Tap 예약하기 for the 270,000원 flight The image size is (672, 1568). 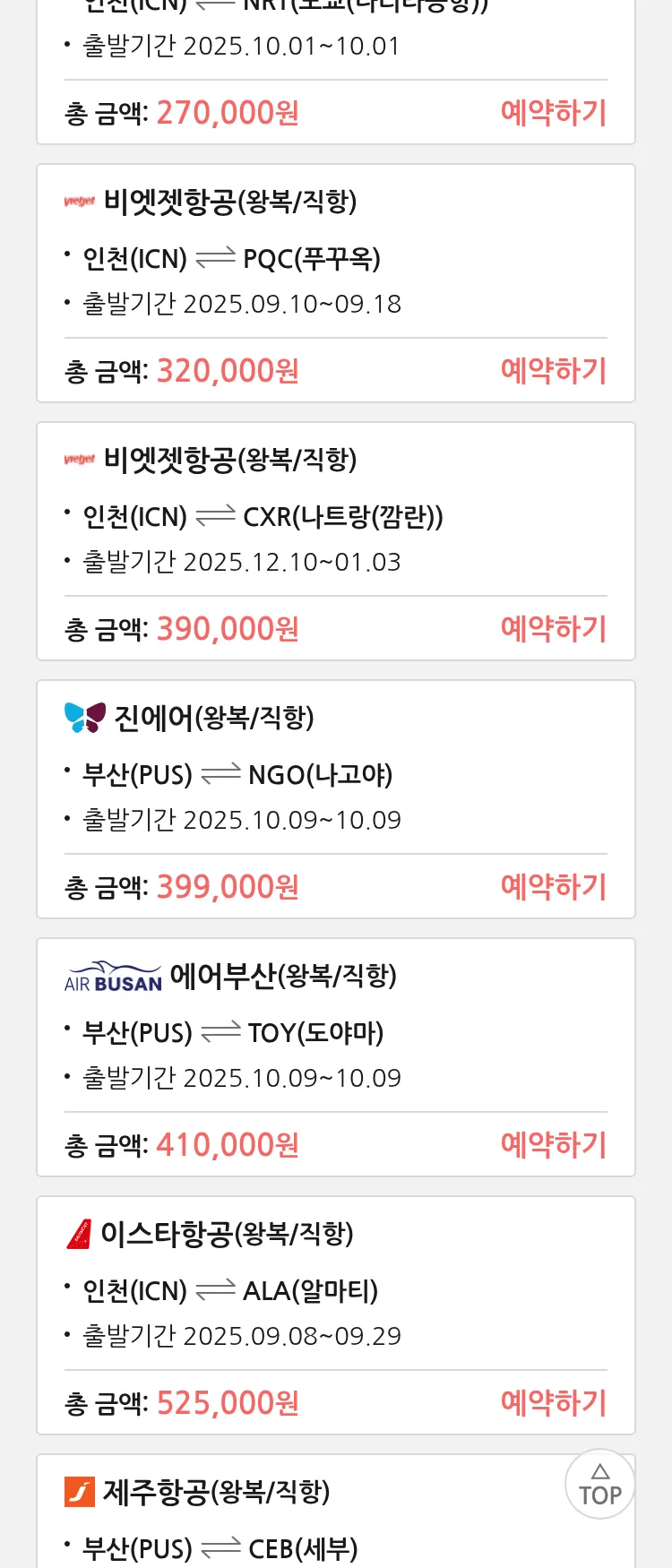point(553,113)
